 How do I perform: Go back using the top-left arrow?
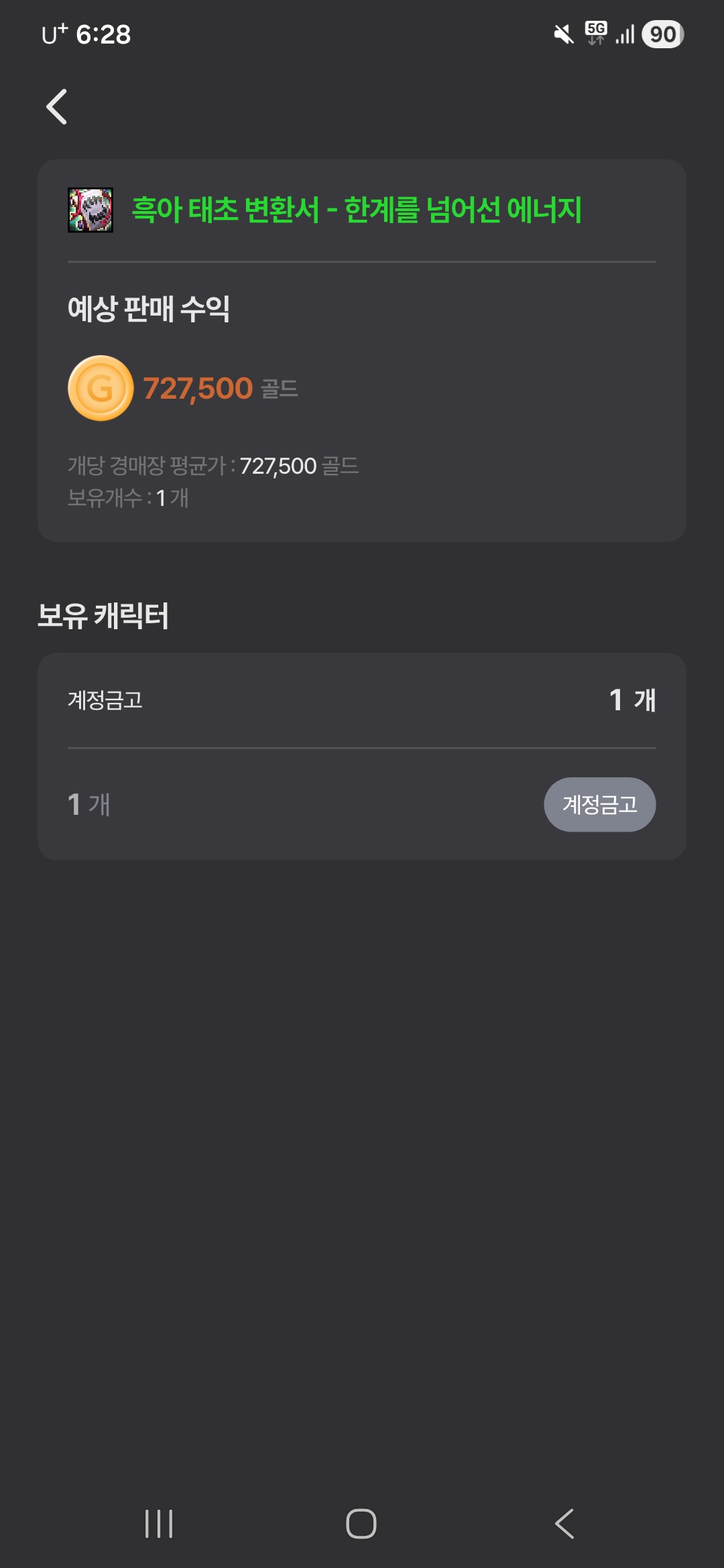tap(57, 107)
